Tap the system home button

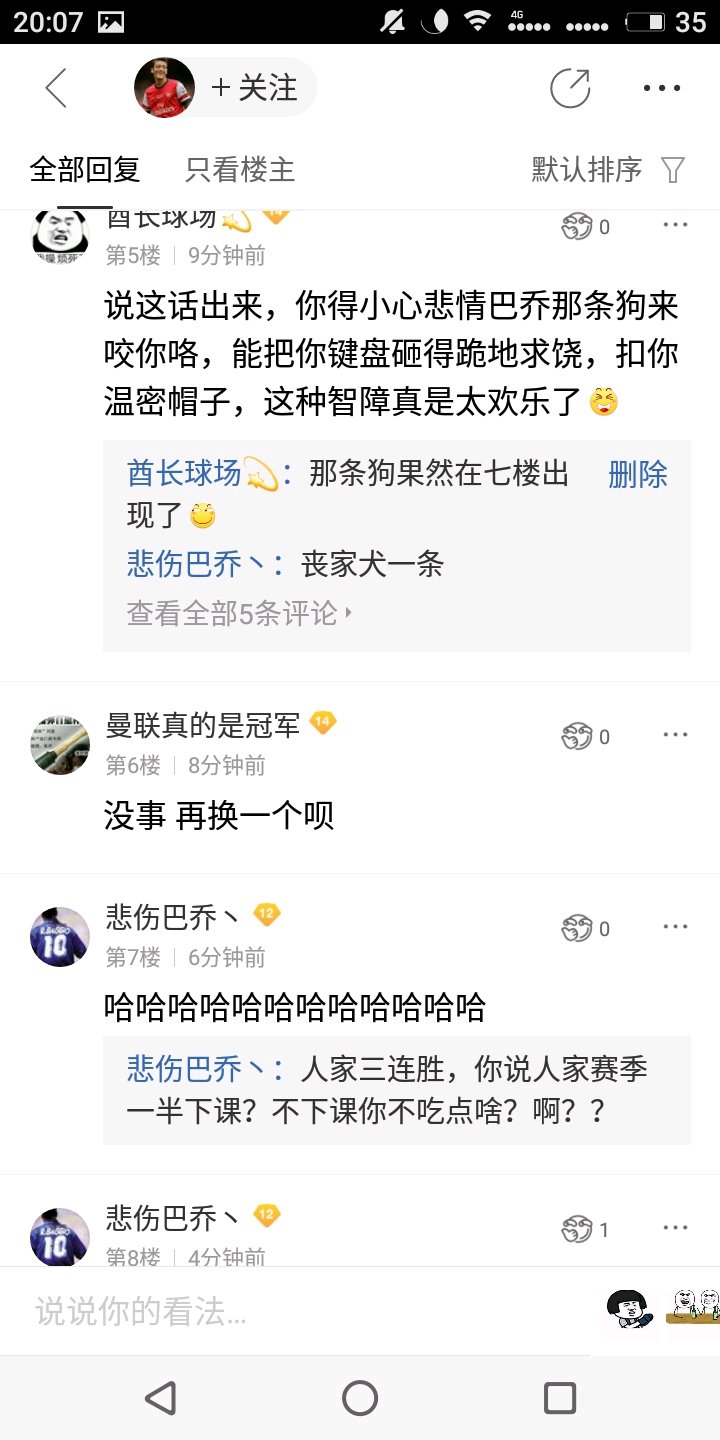360,1398
